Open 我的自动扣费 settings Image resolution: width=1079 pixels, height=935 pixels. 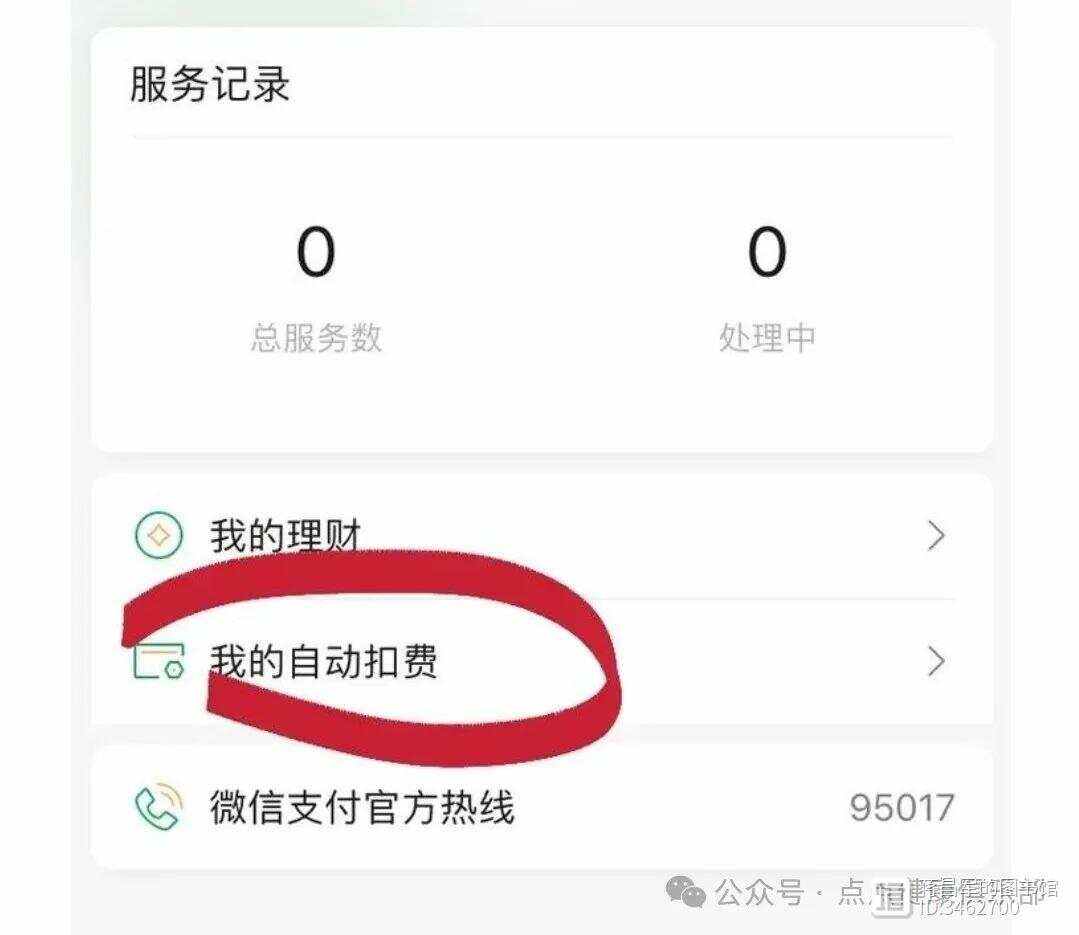(x=540, y=661)
